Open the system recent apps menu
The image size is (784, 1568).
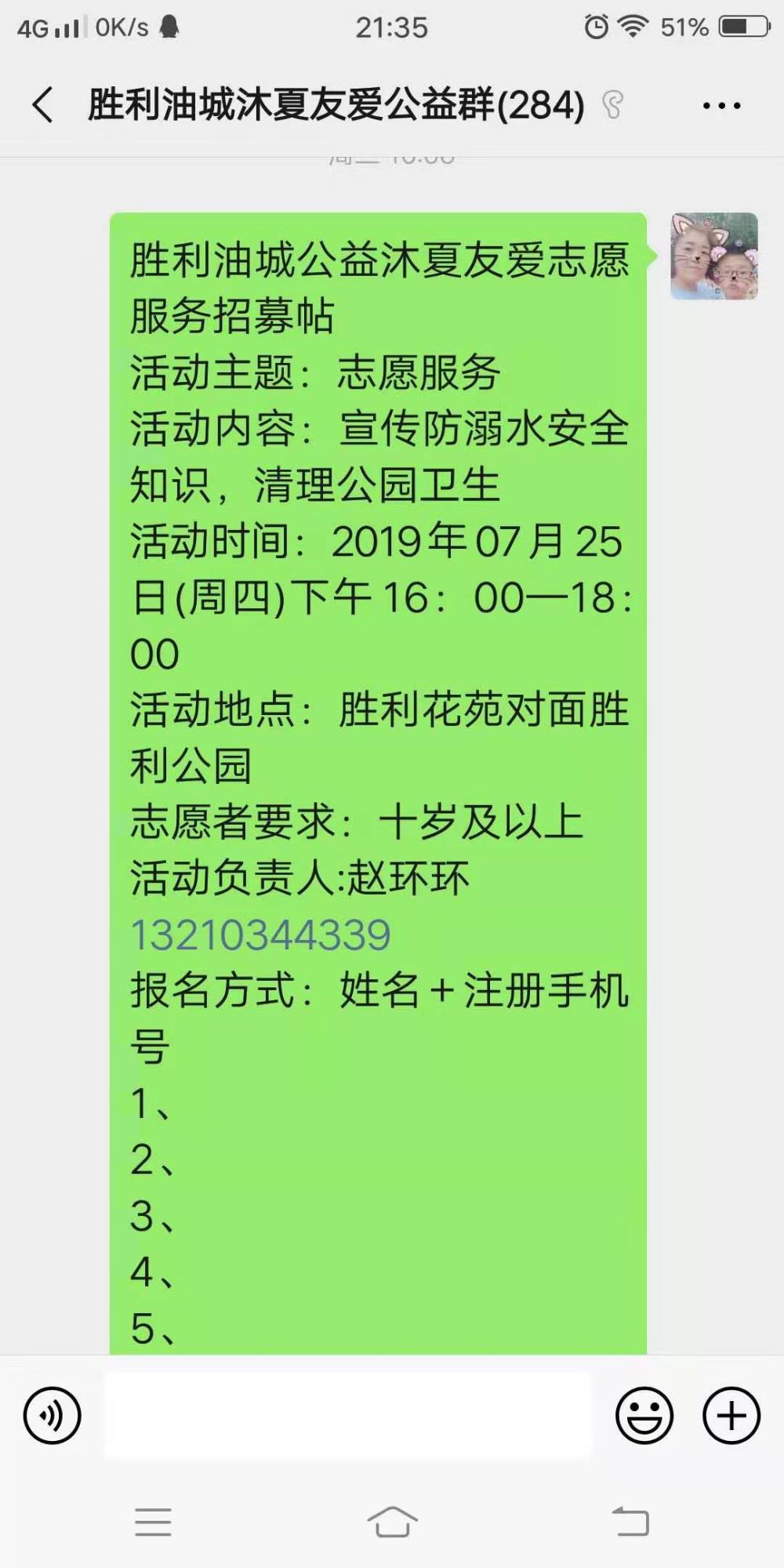click(153, 1522)
